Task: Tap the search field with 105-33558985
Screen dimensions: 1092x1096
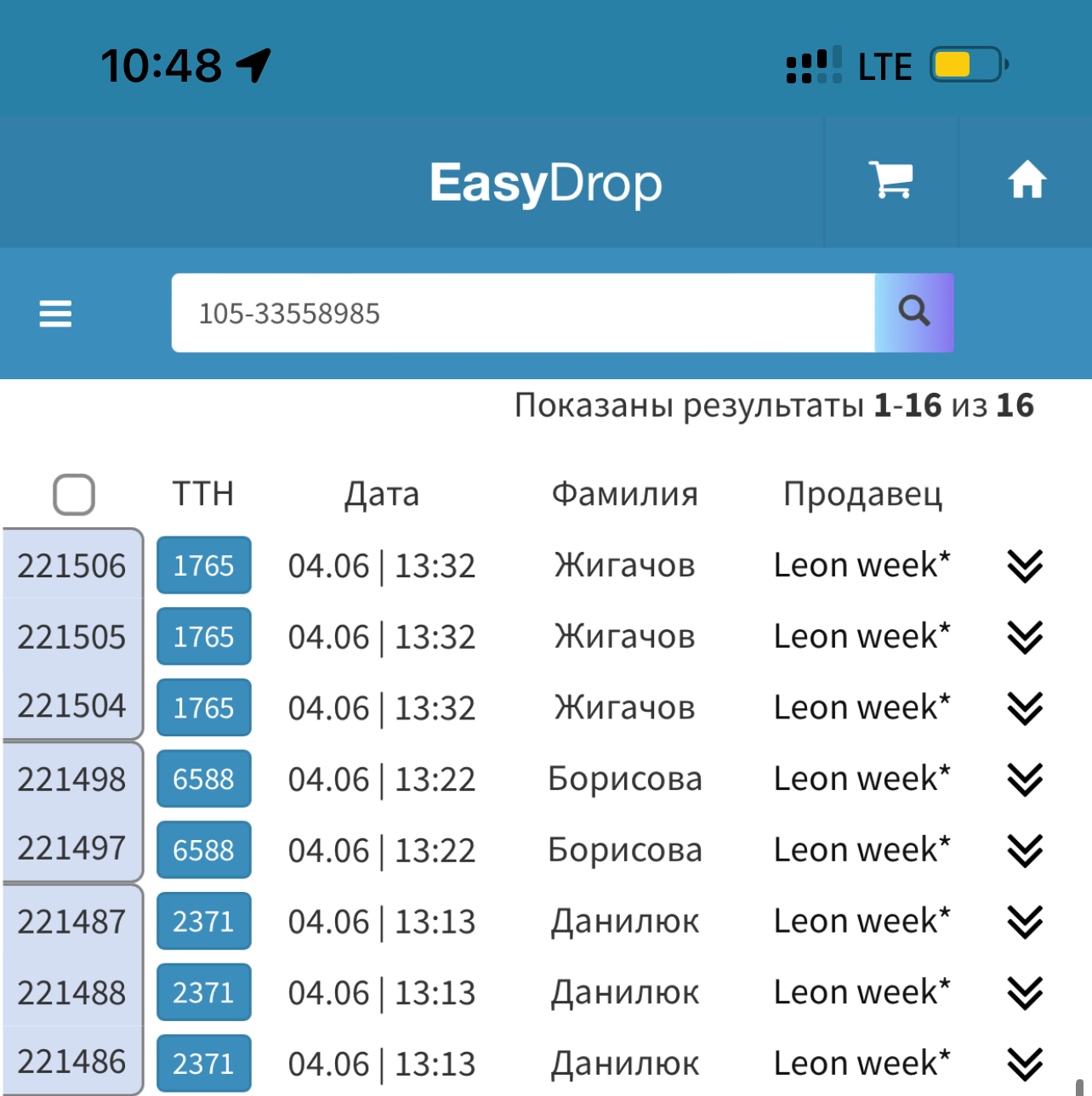Action: [x=523, y=313]
